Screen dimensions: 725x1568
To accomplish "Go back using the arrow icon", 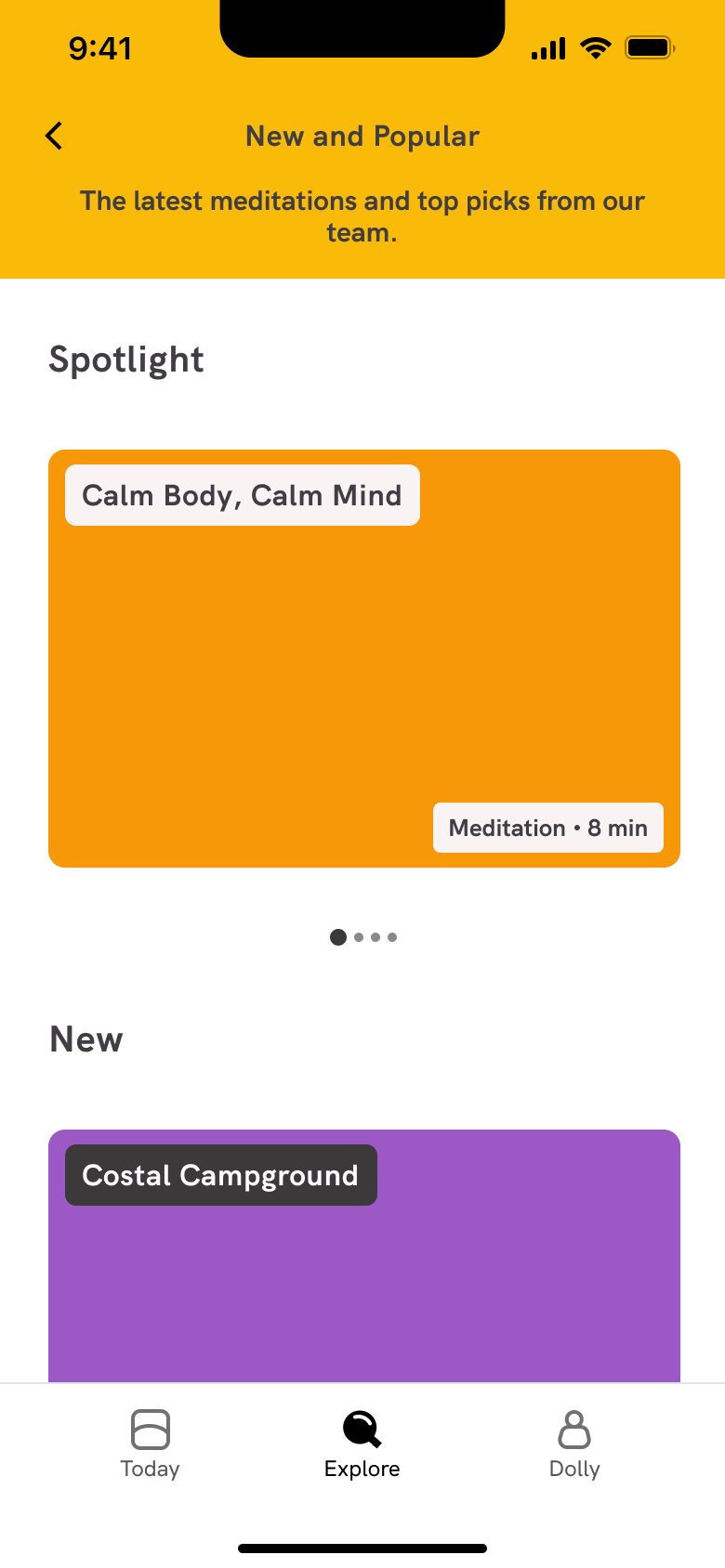I will tap(54, 136).
